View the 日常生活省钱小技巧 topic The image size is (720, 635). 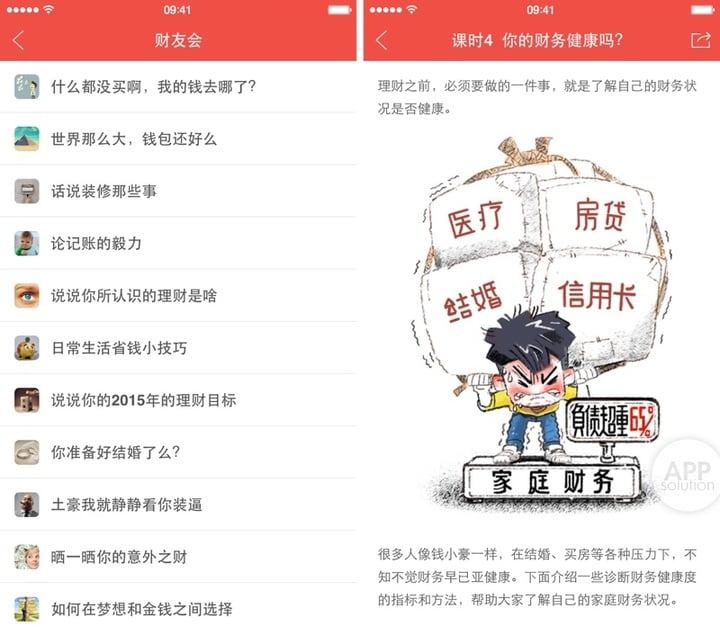click(119, 348)
